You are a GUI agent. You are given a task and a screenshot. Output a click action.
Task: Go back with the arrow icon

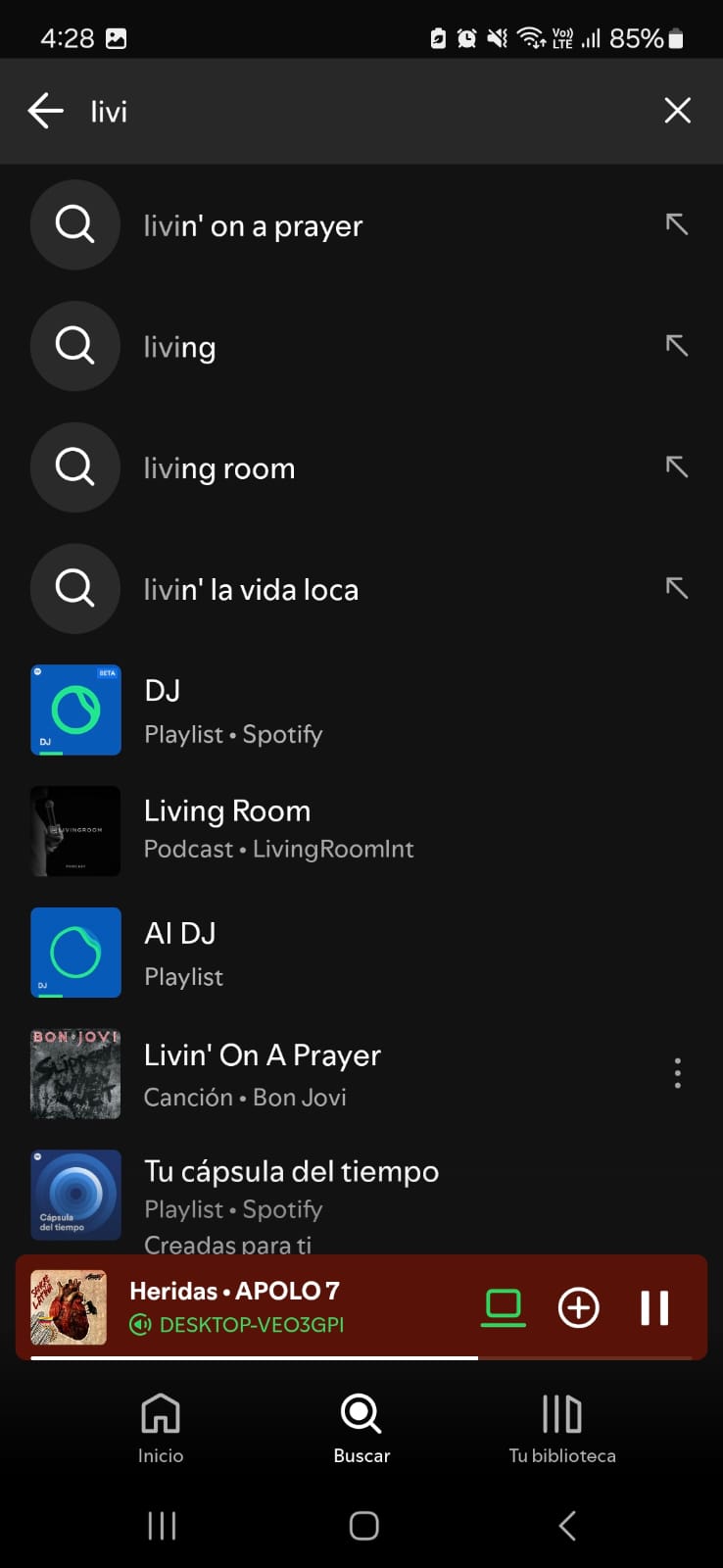pyautogui.click(x=45, y=111)
